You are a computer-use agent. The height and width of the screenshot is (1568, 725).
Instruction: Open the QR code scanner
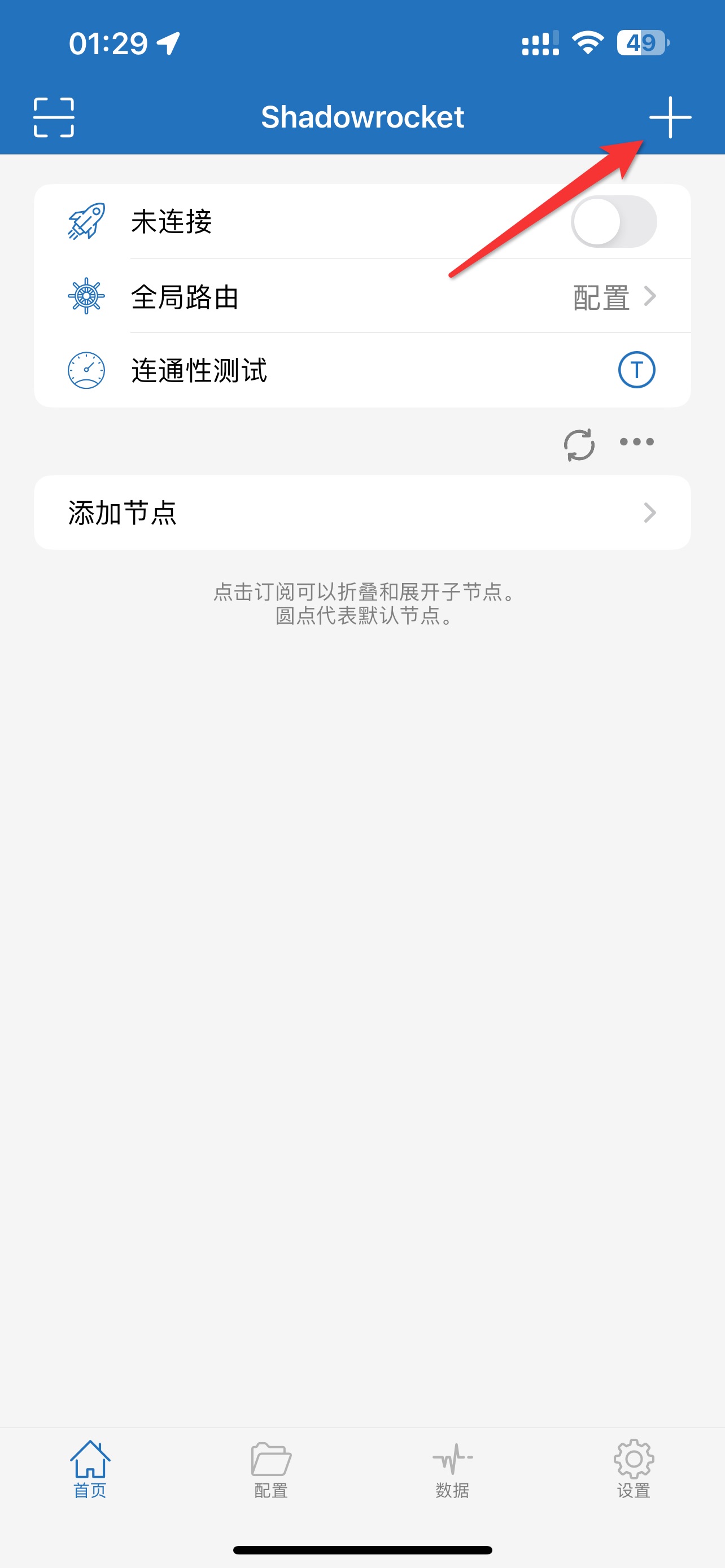click(54, 117)
